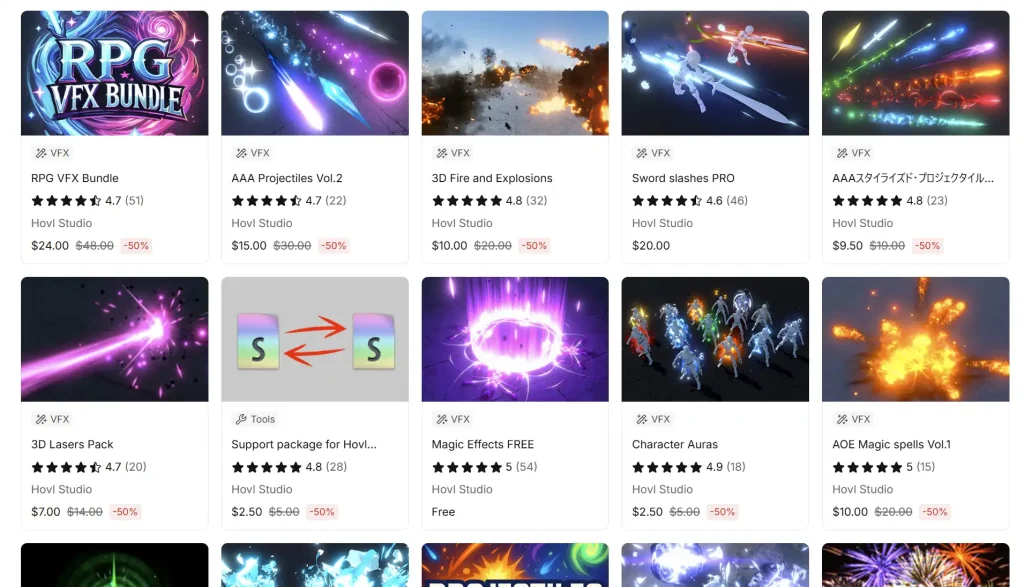Open Magic Effects FREE asset
Image resolution: width=1024 pixels, height=587 pixels.
pyautogui.click(x=514, y=340)
